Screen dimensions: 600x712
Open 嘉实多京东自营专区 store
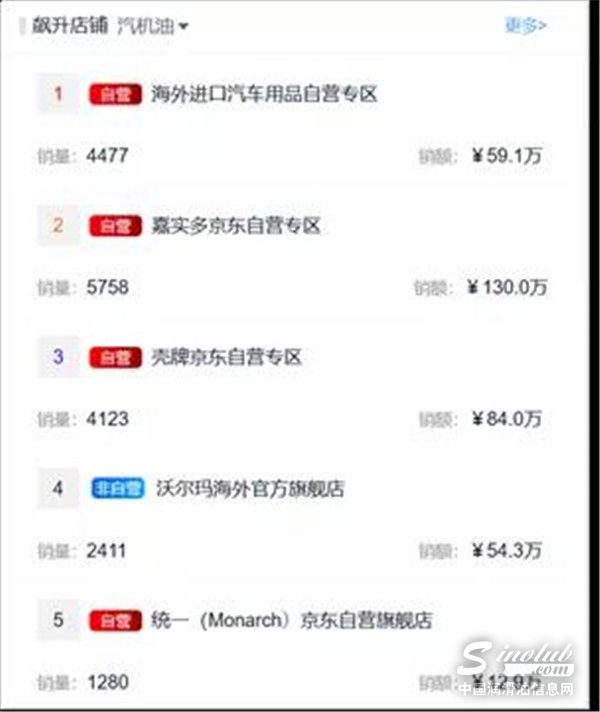click(235, 226)
